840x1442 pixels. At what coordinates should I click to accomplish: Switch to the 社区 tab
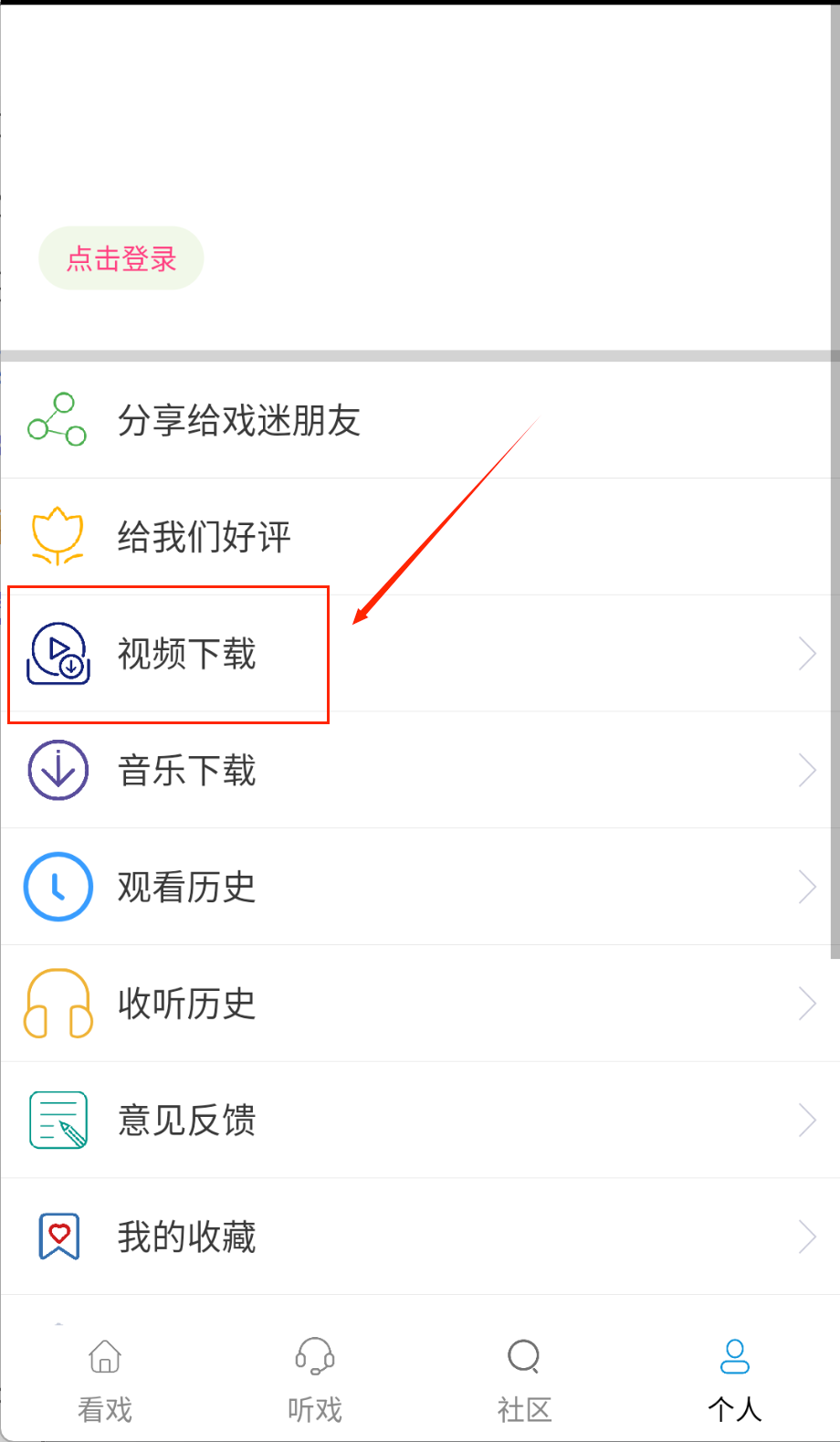[523, 1379]
